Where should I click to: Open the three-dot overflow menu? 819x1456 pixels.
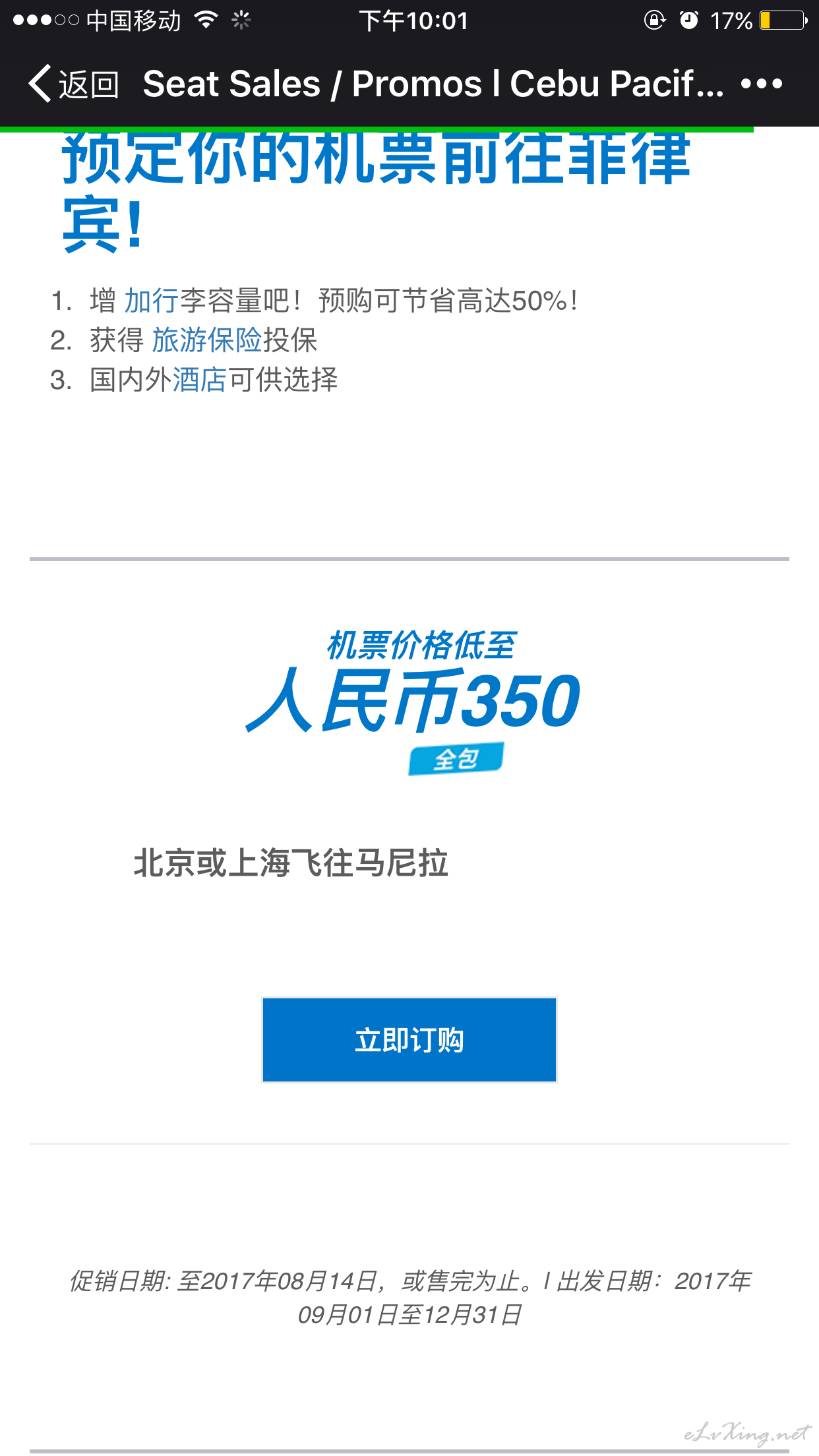(762, 84)
